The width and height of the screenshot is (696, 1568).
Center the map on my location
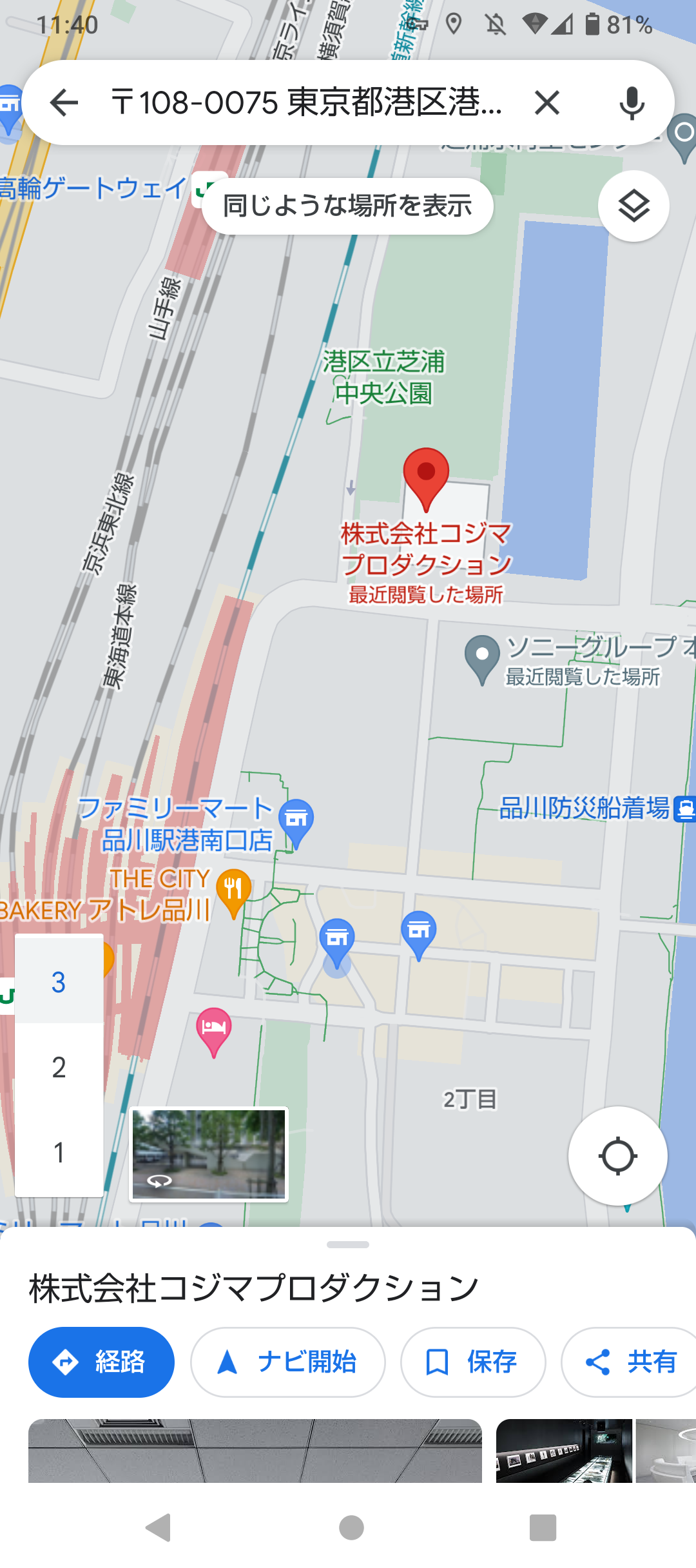(617, 1156)
